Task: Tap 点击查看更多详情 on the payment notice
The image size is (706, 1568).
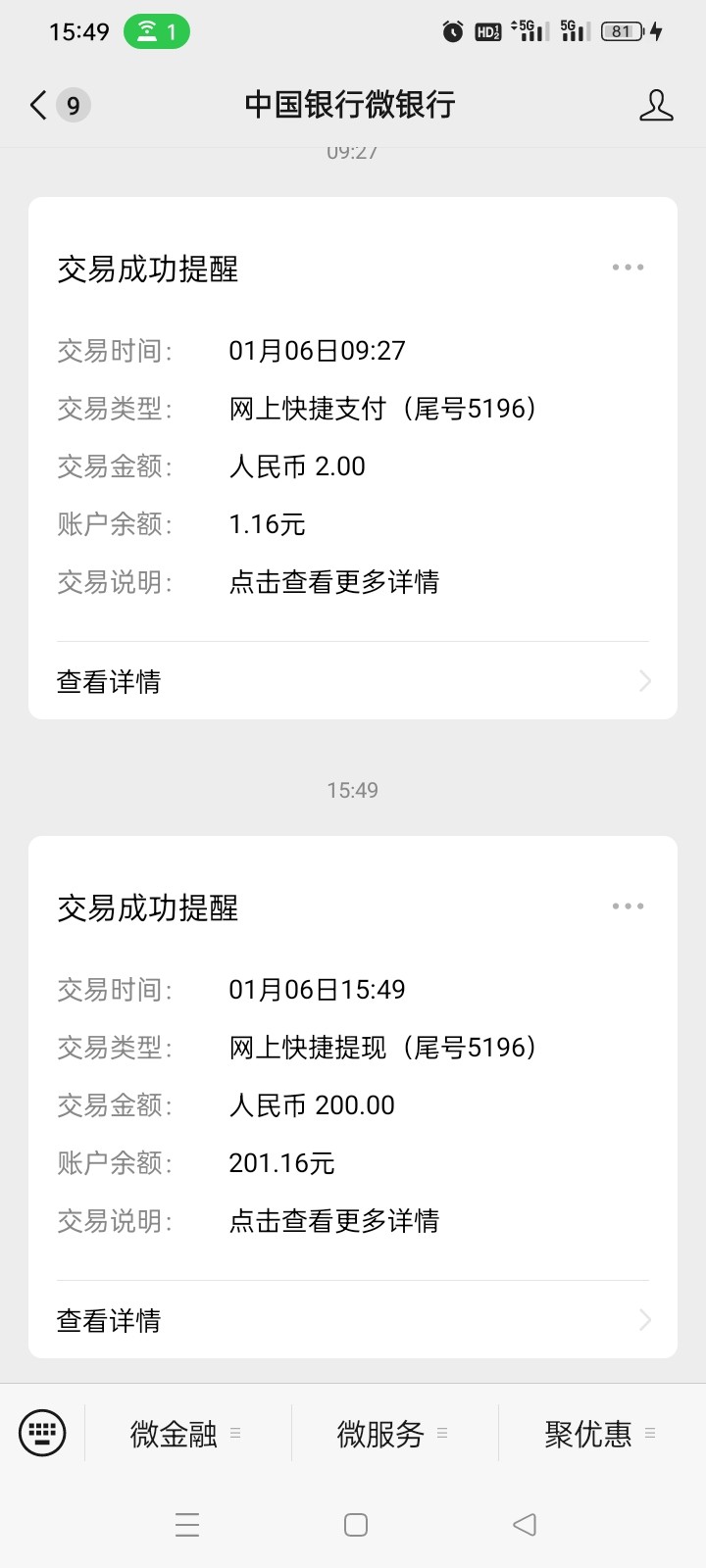Action: 331,582
